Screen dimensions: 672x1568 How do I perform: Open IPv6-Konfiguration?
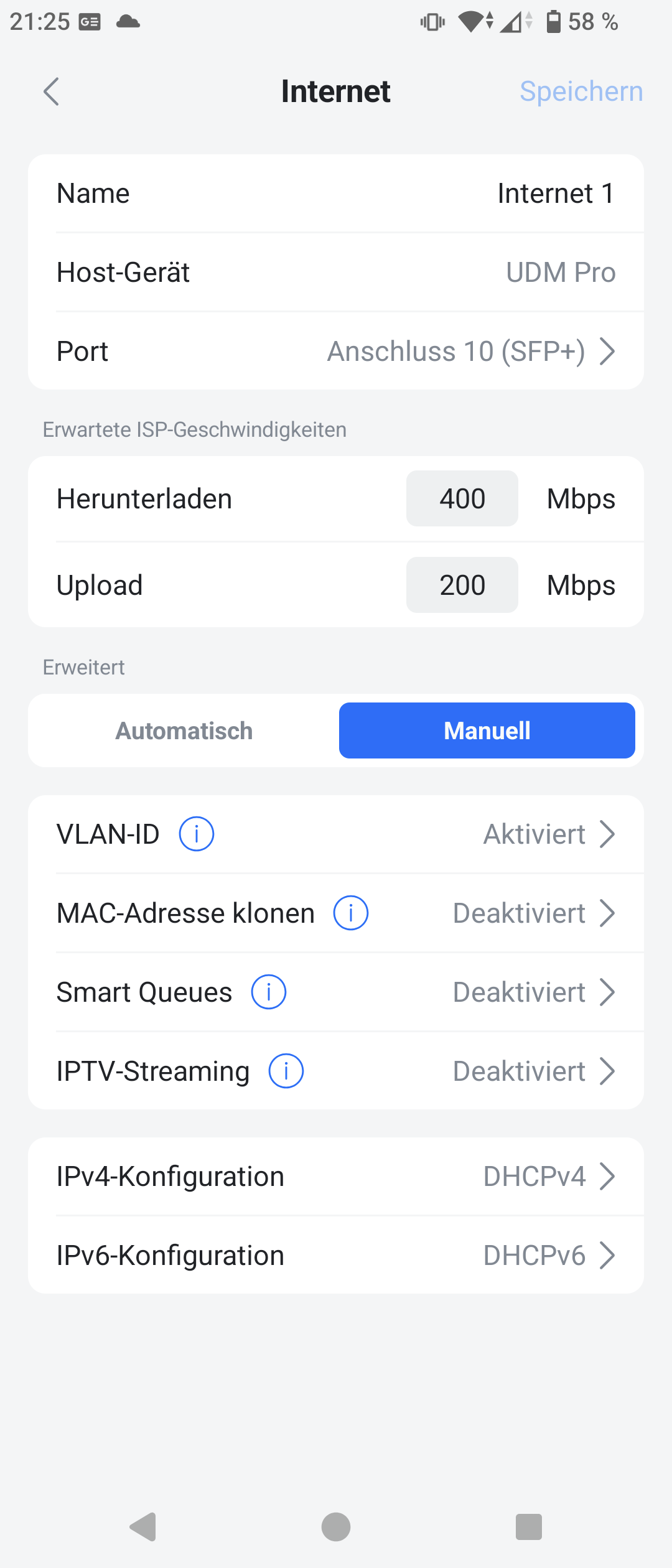[336, 1256]
